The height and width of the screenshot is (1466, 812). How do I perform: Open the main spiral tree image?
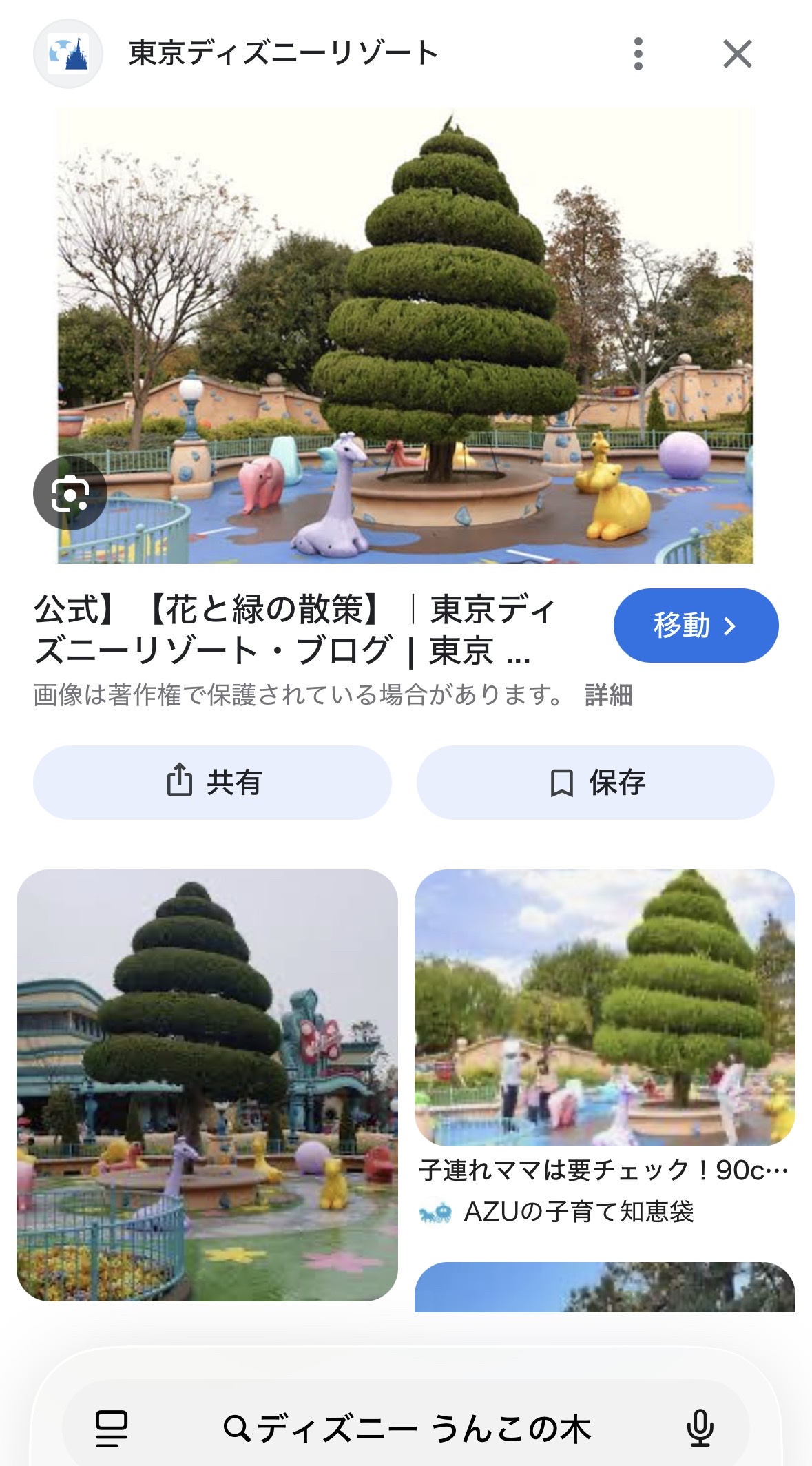[405, 335]
